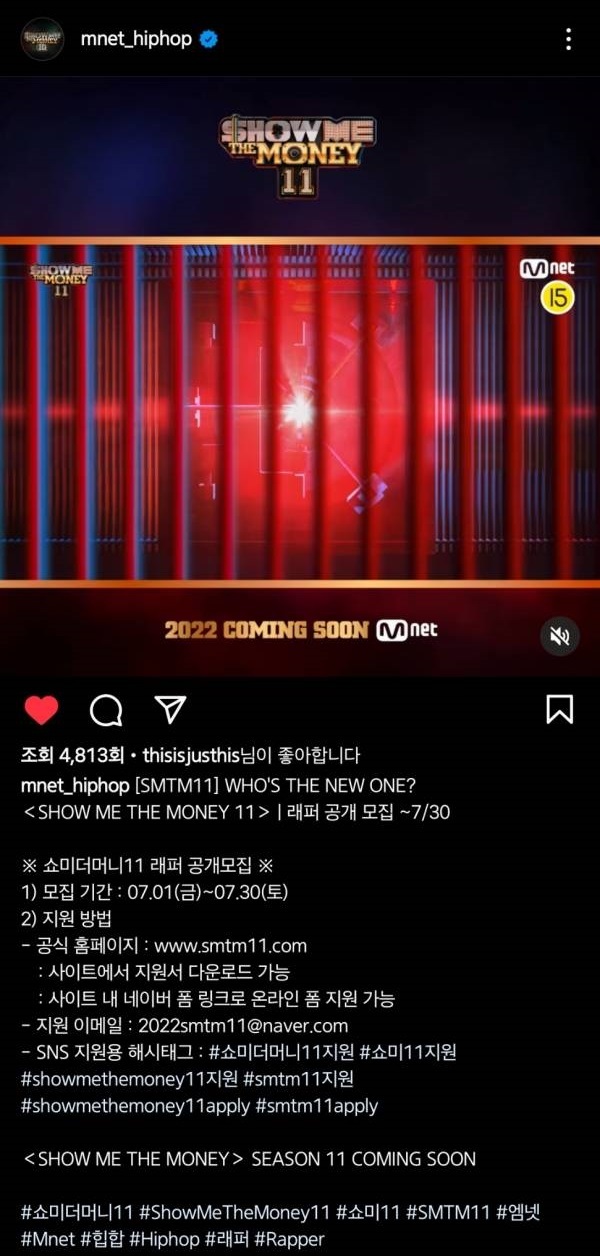Open the comments bubble
Image resolution: width=600 pixels, height=1256 pixels.
click(x=106, y=710)
